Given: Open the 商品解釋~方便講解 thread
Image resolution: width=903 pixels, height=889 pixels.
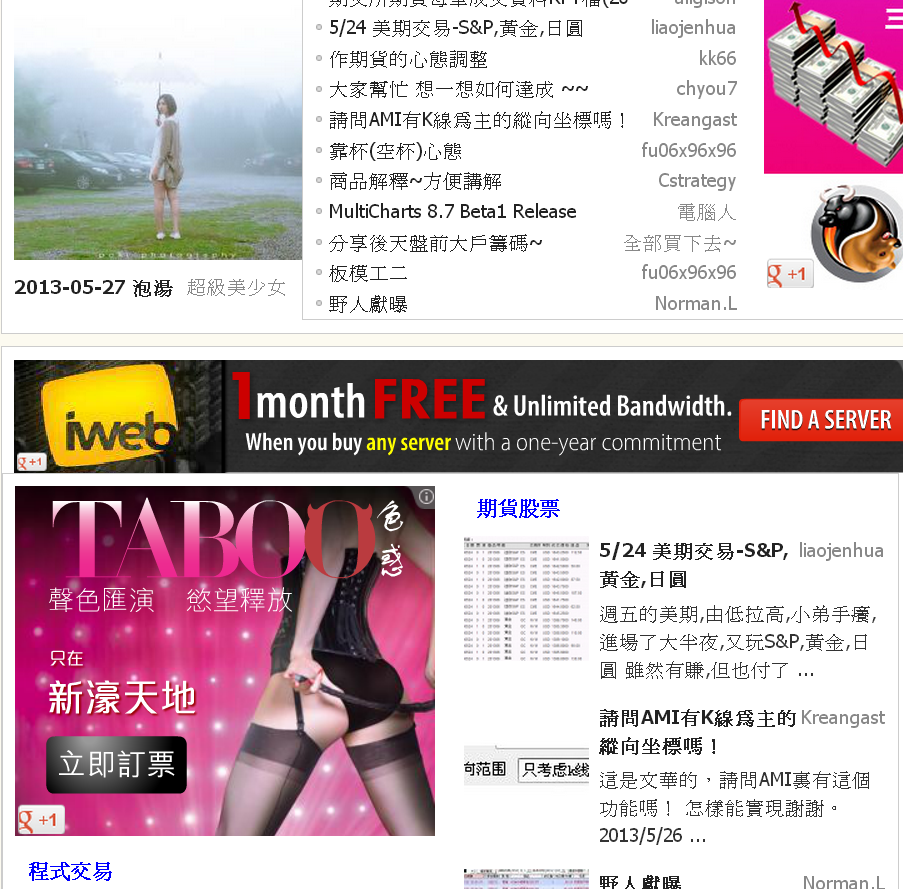Looking at the screenshot, I should [x=415, y=181].
